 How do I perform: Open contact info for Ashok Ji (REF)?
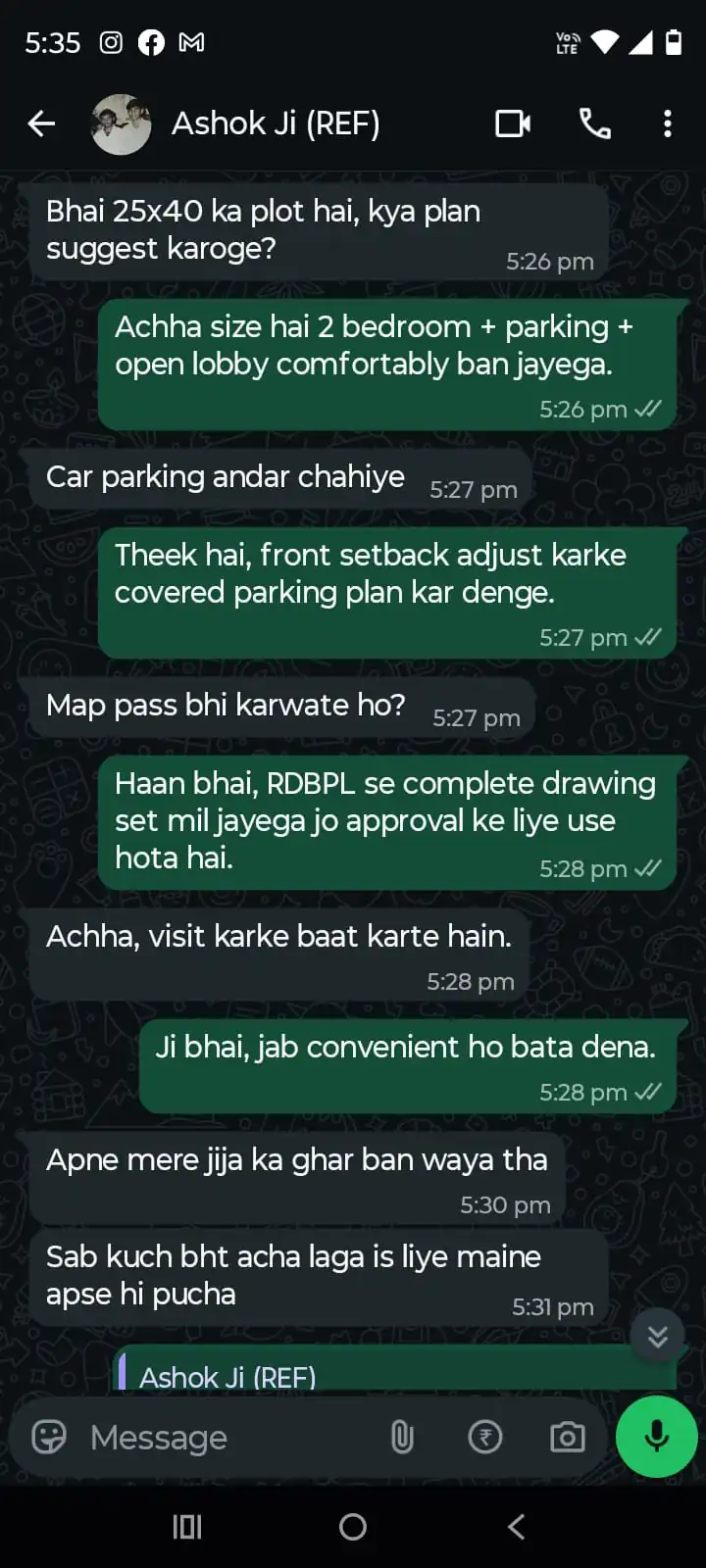[x=276, y=123]
